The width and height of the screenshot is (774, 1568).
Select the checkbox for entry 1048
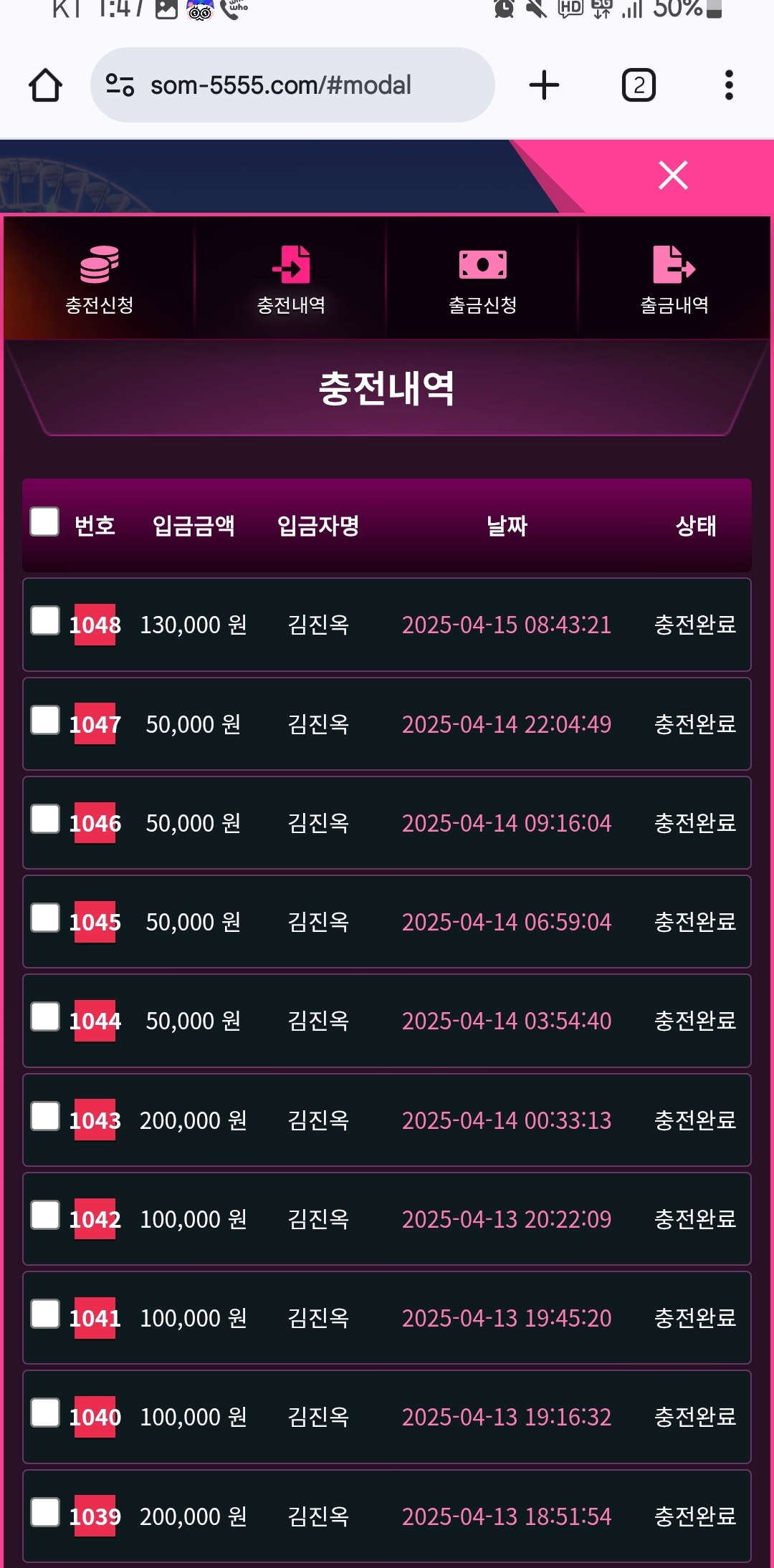click(x=44, y=620)
